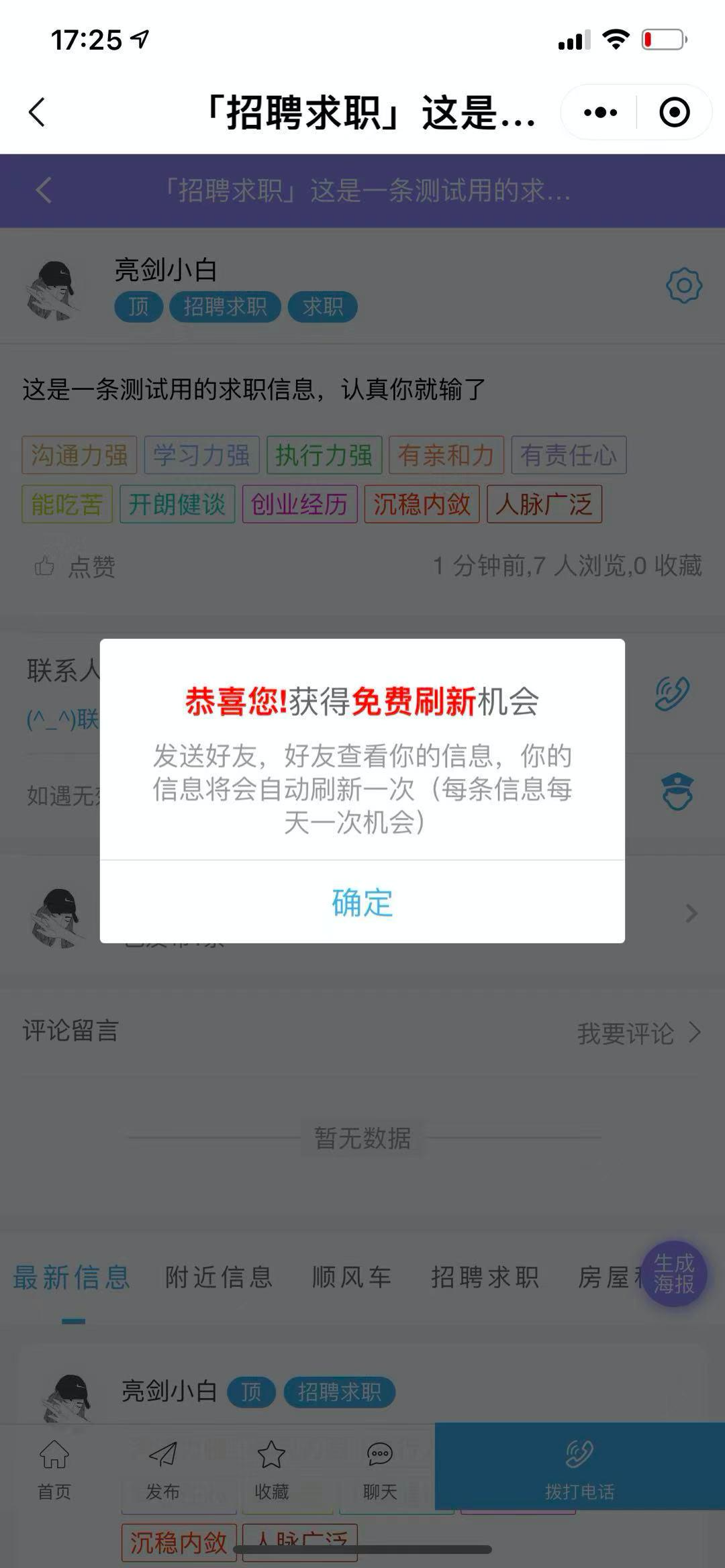The image size is (725, 1568).
Task: Close the mini program via the circle icon
Action: (x=674, y=112)
